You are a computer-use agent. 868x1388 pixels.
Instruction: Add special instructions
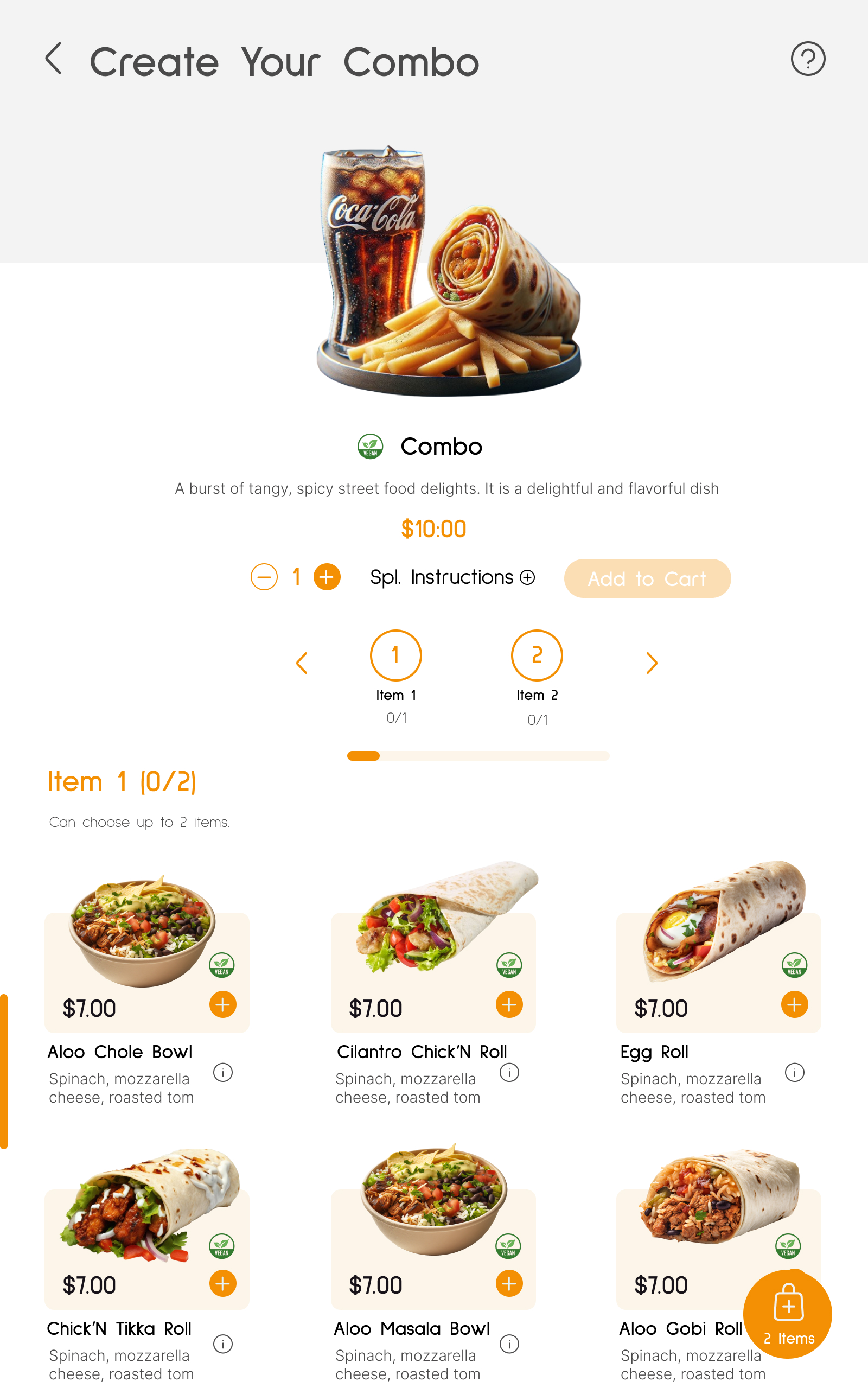tap(452, 577)
